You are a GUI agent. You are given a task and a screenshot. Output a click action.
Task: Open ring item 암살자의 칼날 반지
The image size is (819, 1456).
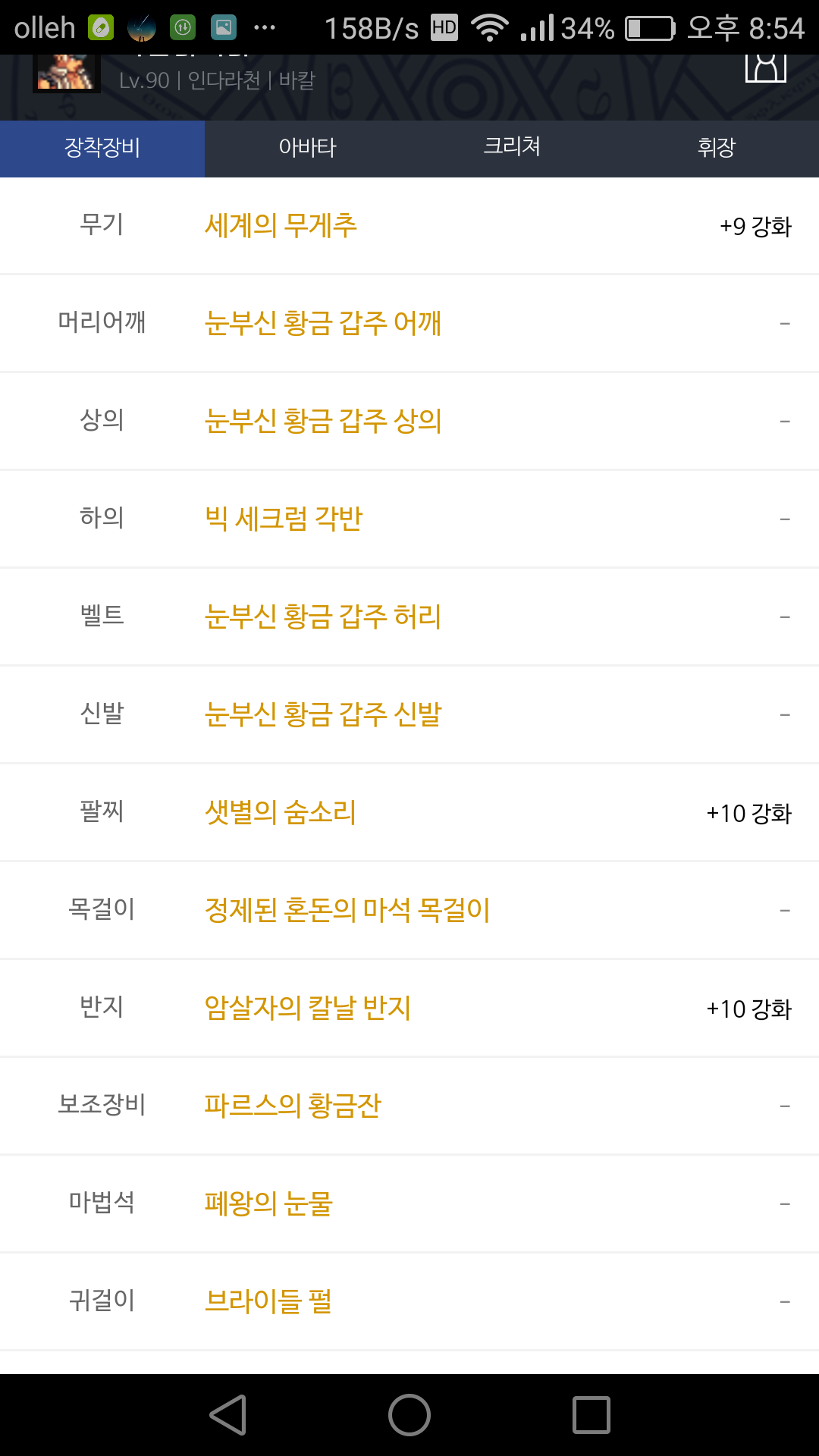(x=307, y=1009)
